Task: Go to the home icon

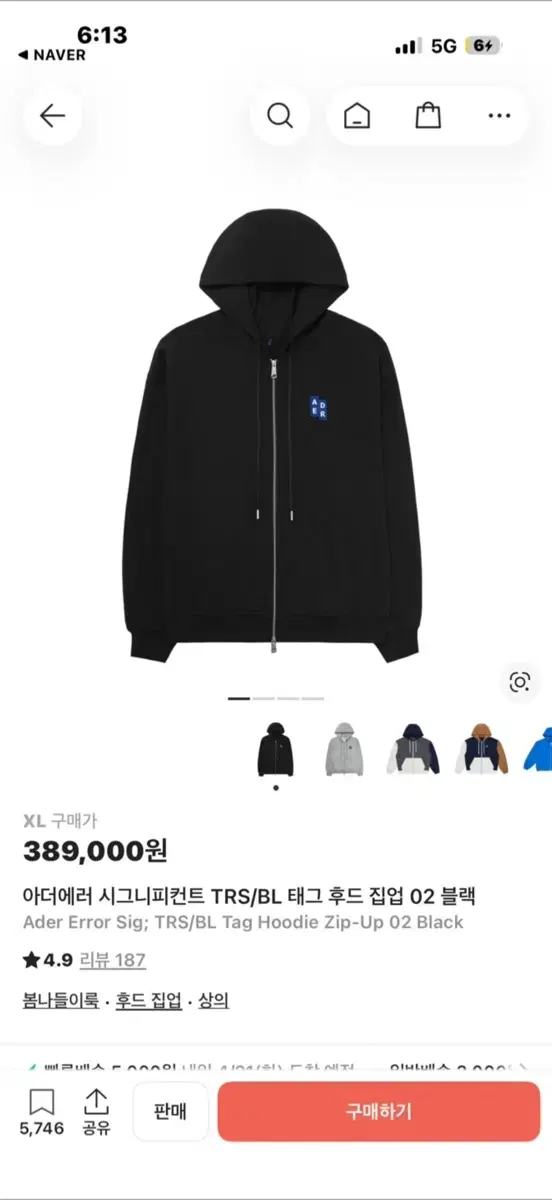Action: [356, 116]
